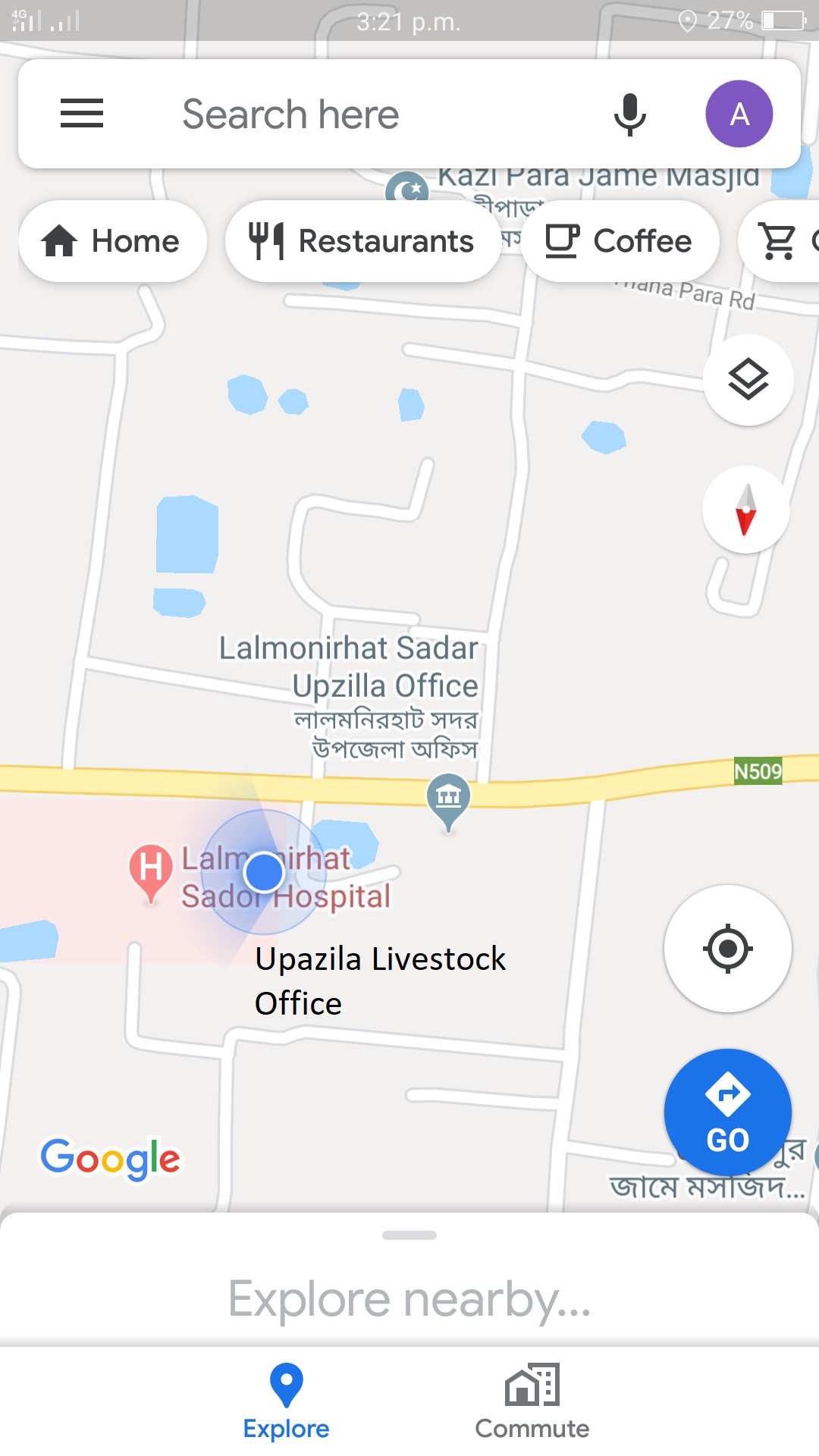This screenshot has height=1456, width=819.
Task: Reset map orientation with the compass
Action: 746,510
